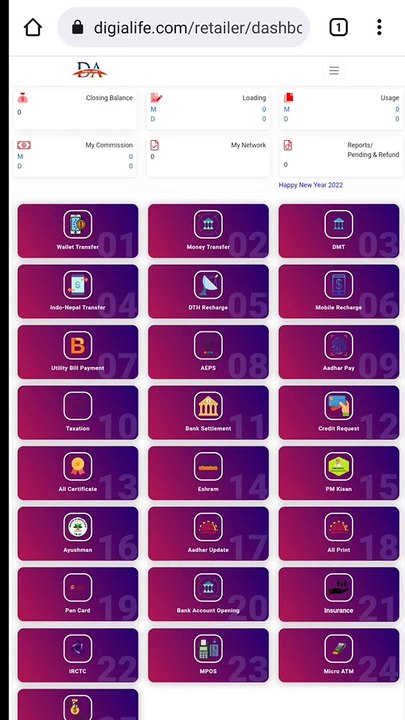Tap the Credit Request card
405x720 pixels.
click(x=338, y=412)
